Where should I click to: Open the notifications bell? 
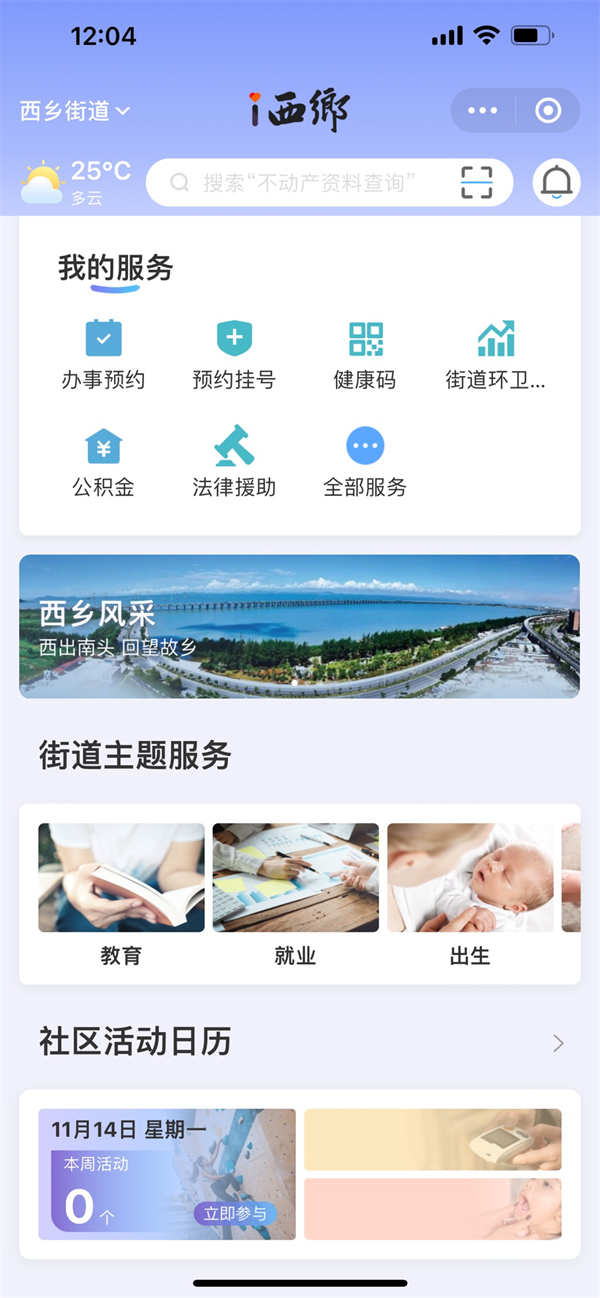coord(557,183)
